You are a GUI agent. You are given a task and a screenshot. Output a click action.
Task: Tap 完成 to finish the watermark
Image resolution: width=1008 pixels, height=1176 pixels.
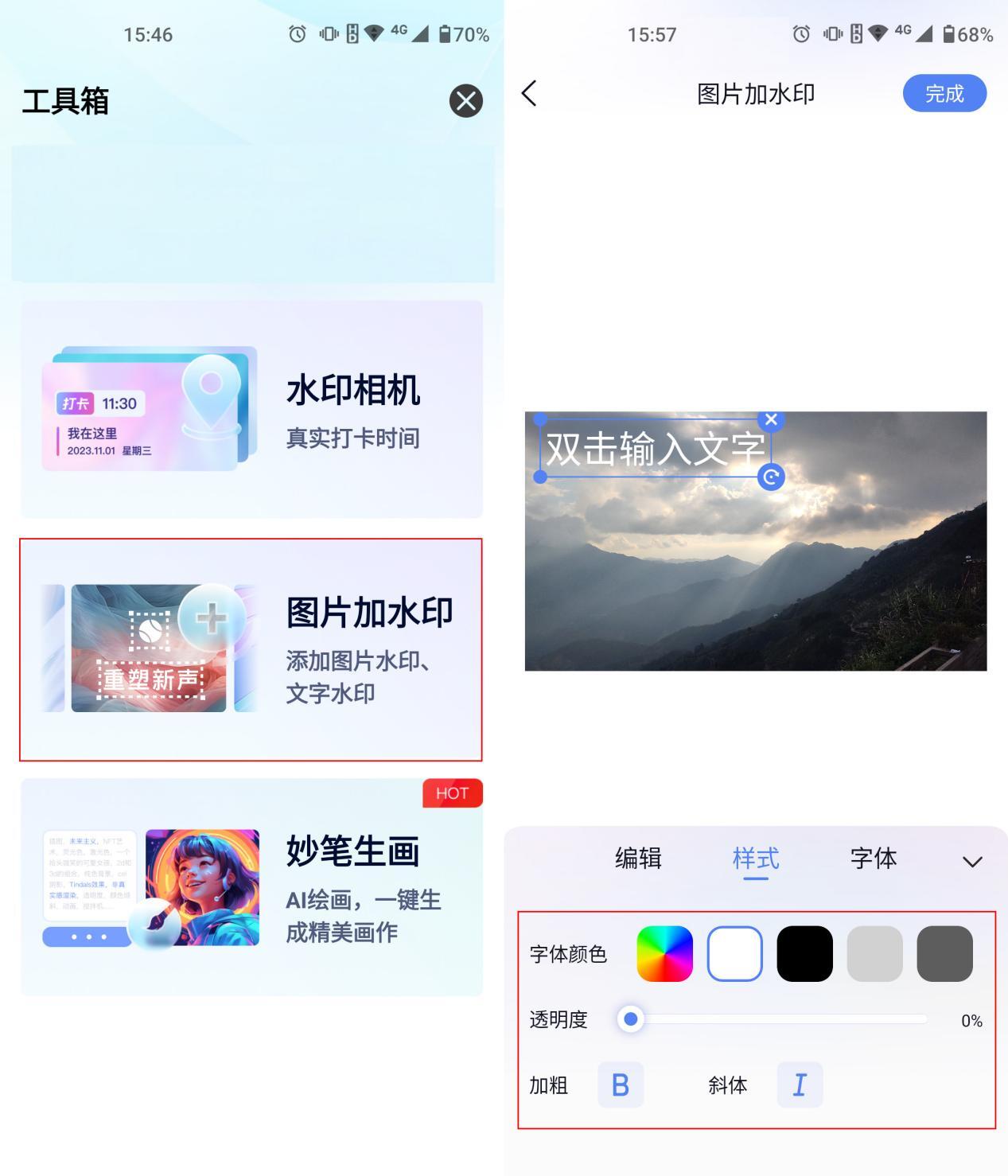[944, 94]
